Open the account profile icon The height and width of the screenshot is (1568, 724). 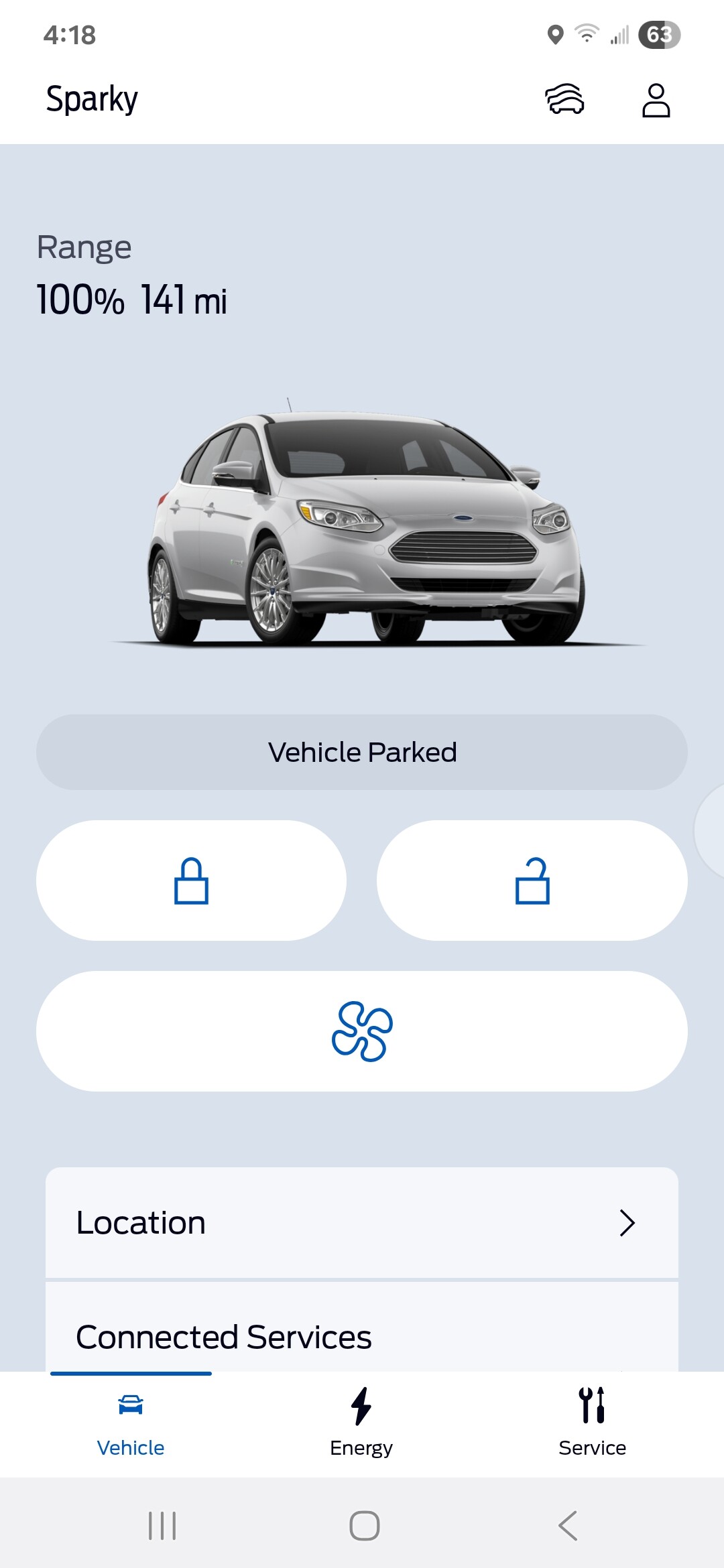[x=656, y=101]
